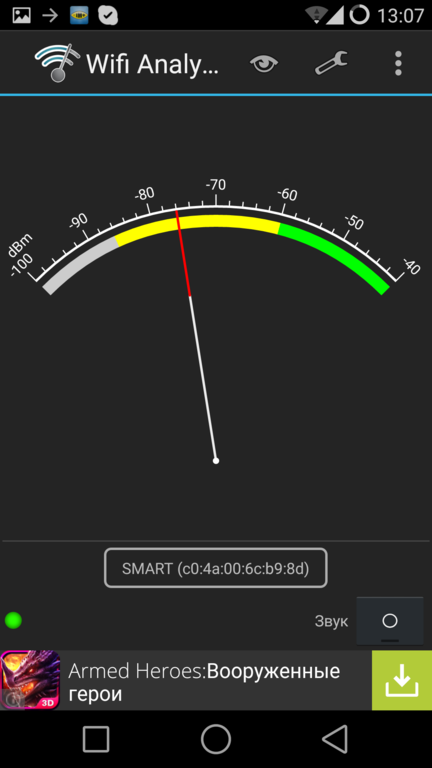Open the settings wrench icon
The width and height of the screenshot is (432, 768).
331,63
